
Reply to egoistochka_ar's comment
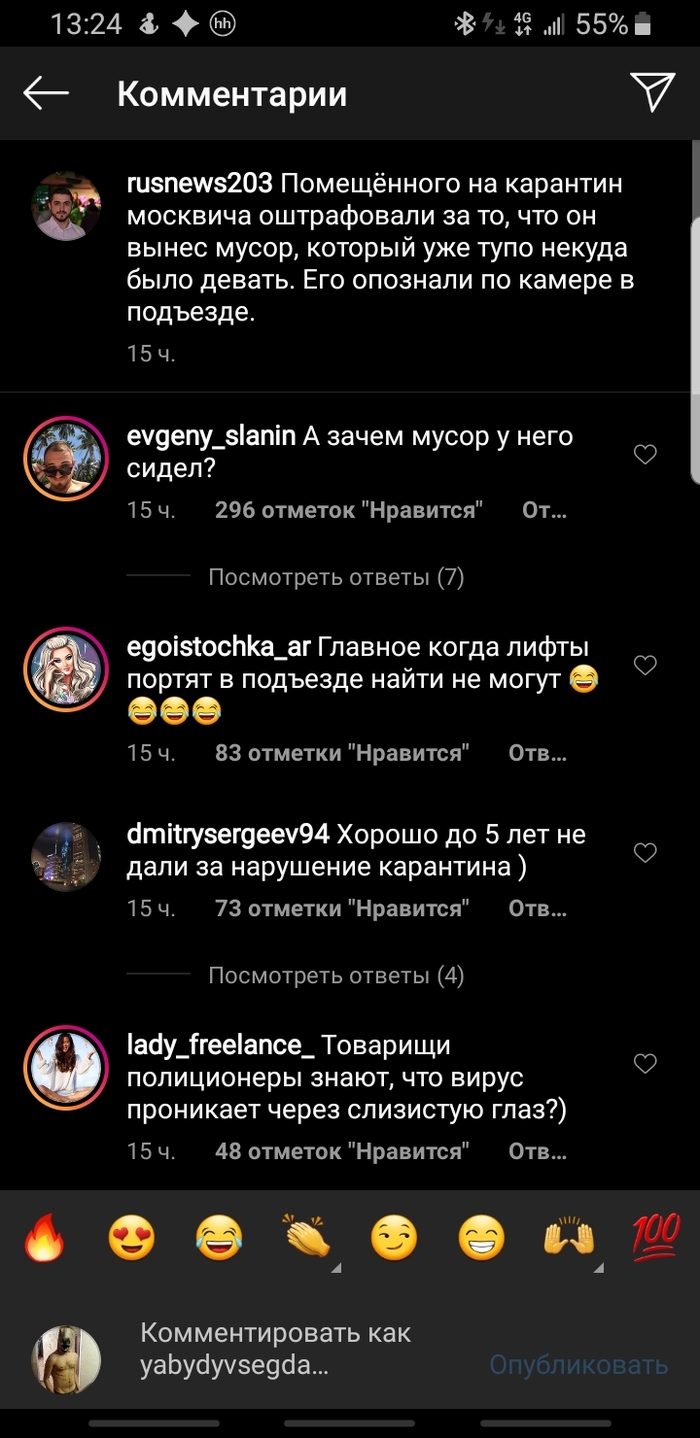(x=537, y=753)
